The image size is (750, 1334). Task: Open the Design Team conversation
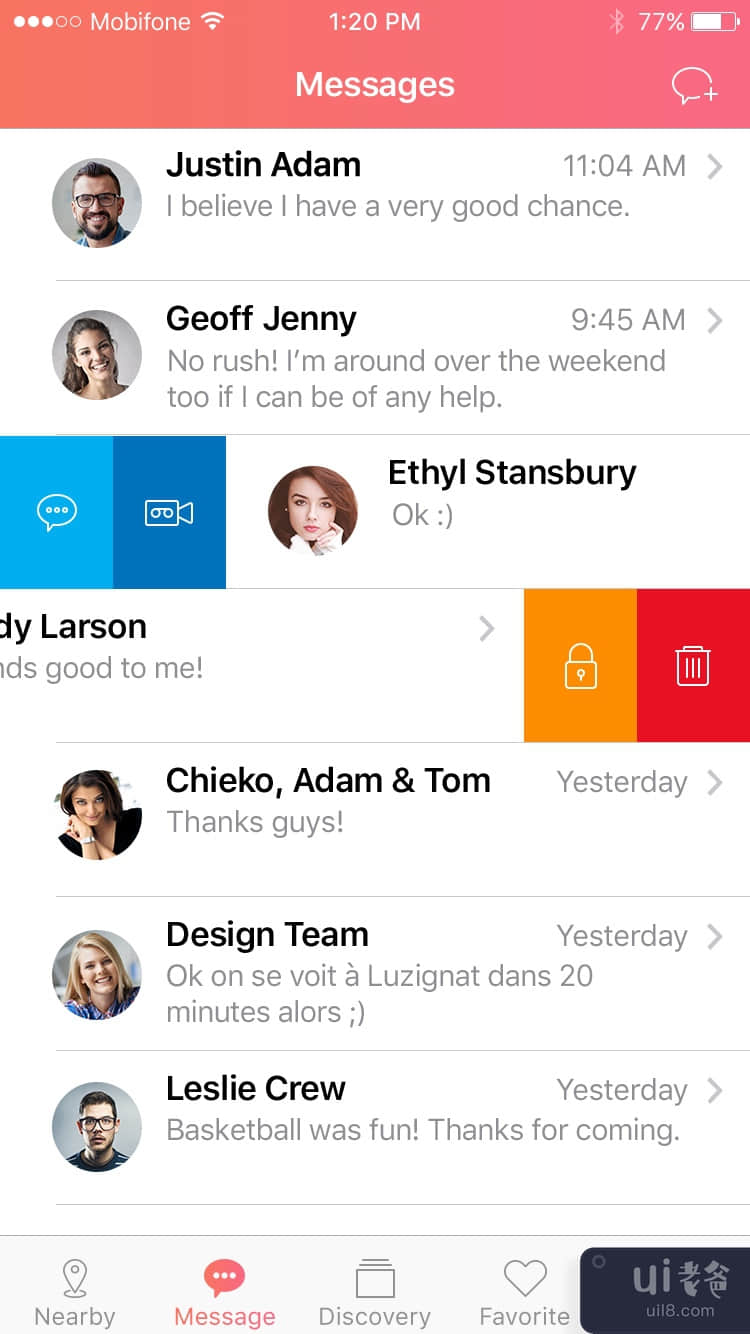[x=400, y=973]
